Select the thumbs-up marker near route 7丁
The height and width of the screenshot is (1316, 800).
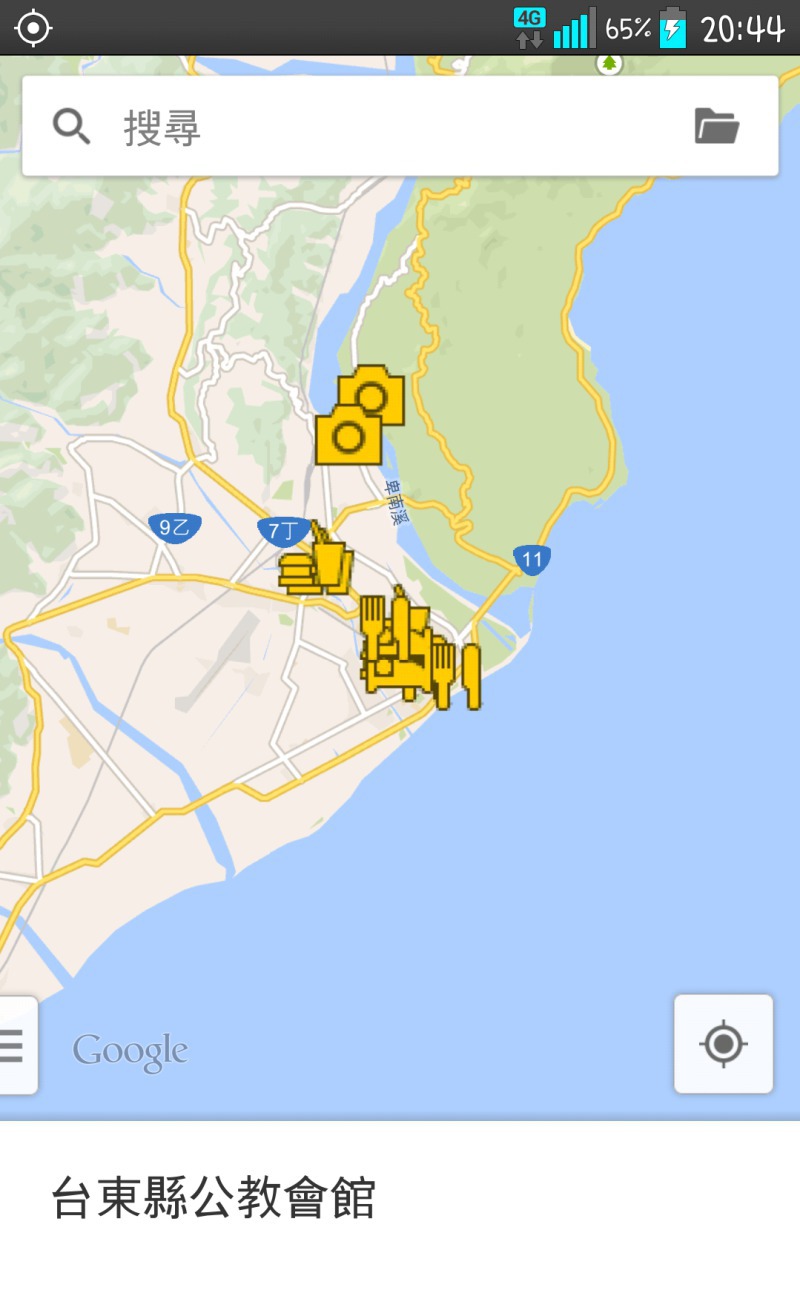(328, 556)
